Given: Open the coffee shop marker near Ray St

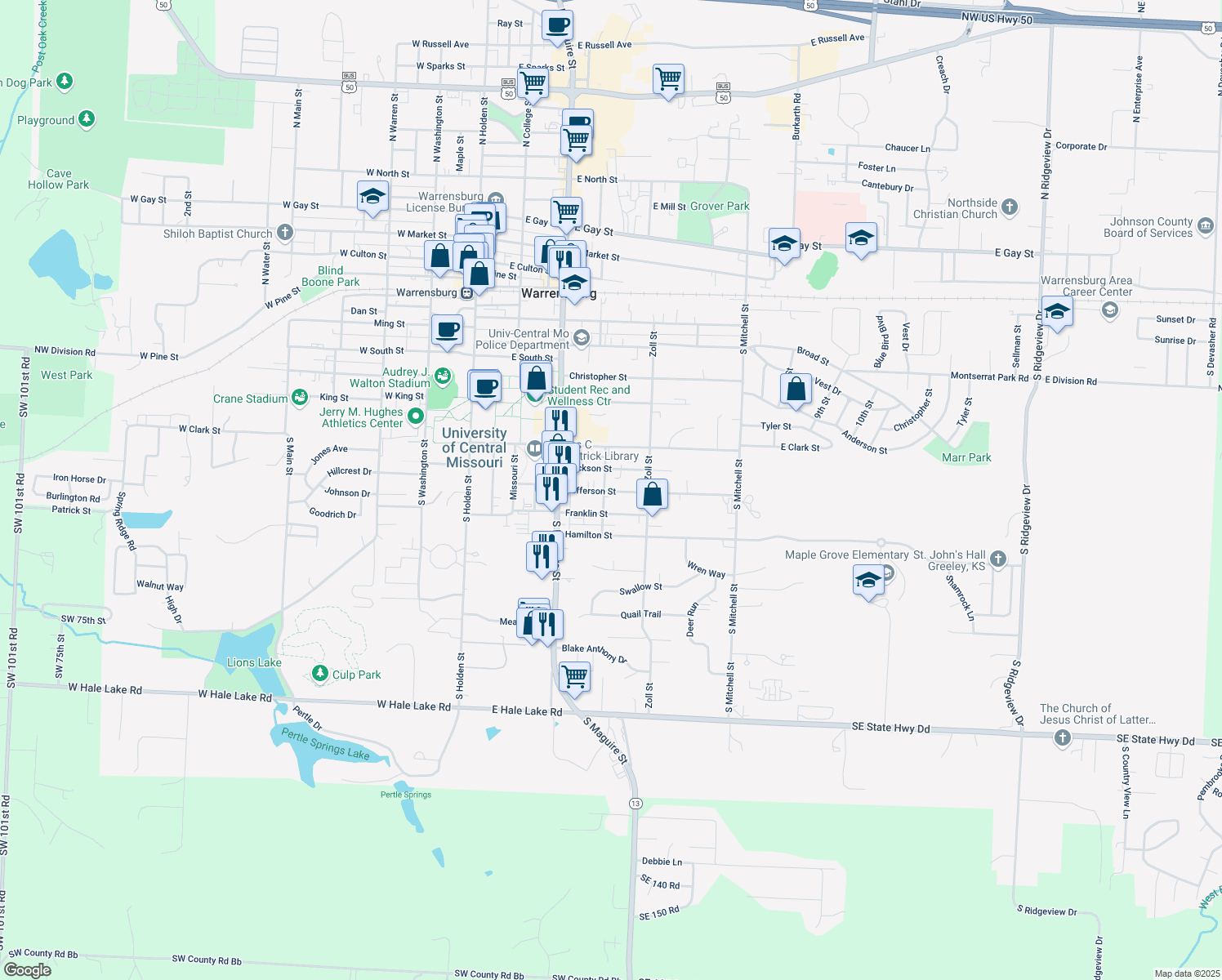Looking at the screenshot, I should 557,25.
